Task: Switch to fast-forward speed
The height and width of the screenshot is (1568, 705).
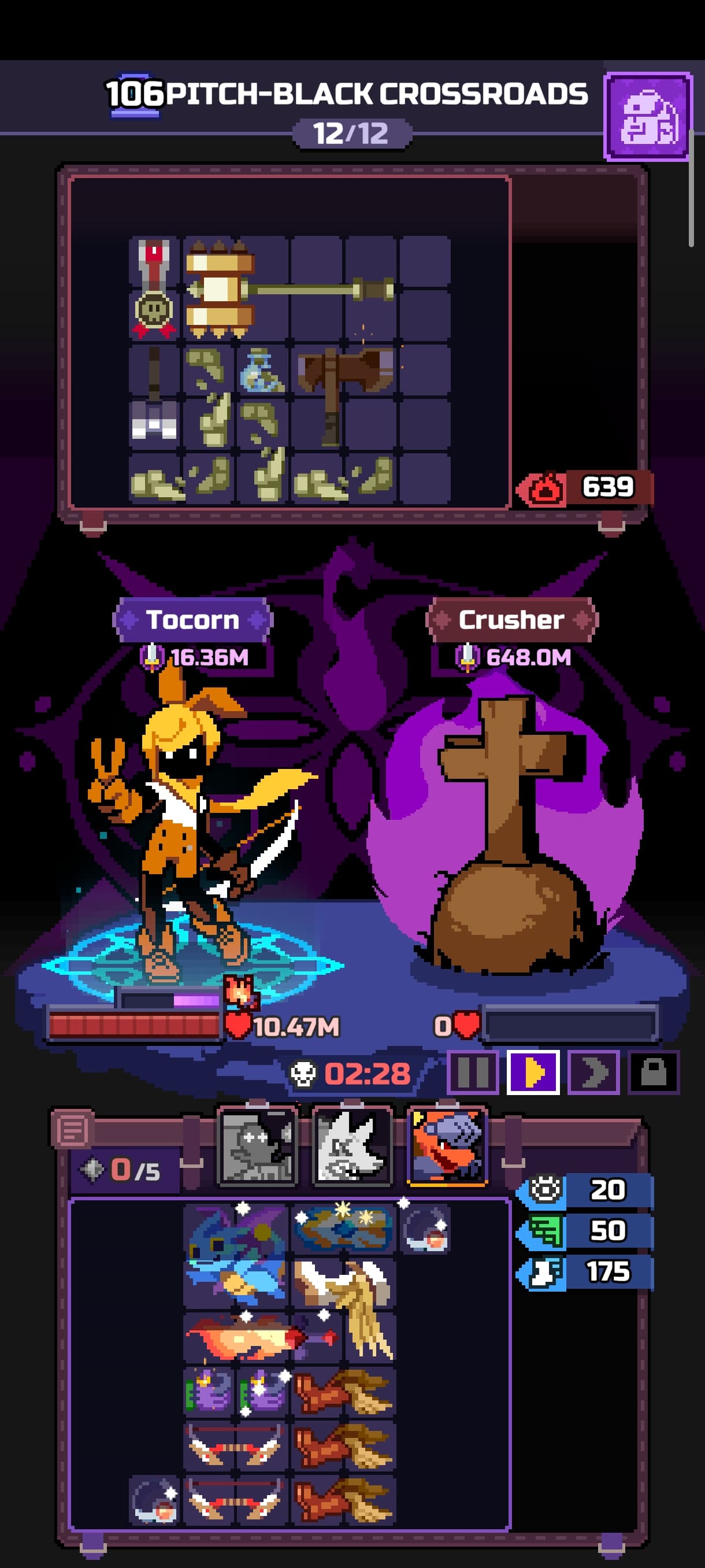Action: 593,1072
